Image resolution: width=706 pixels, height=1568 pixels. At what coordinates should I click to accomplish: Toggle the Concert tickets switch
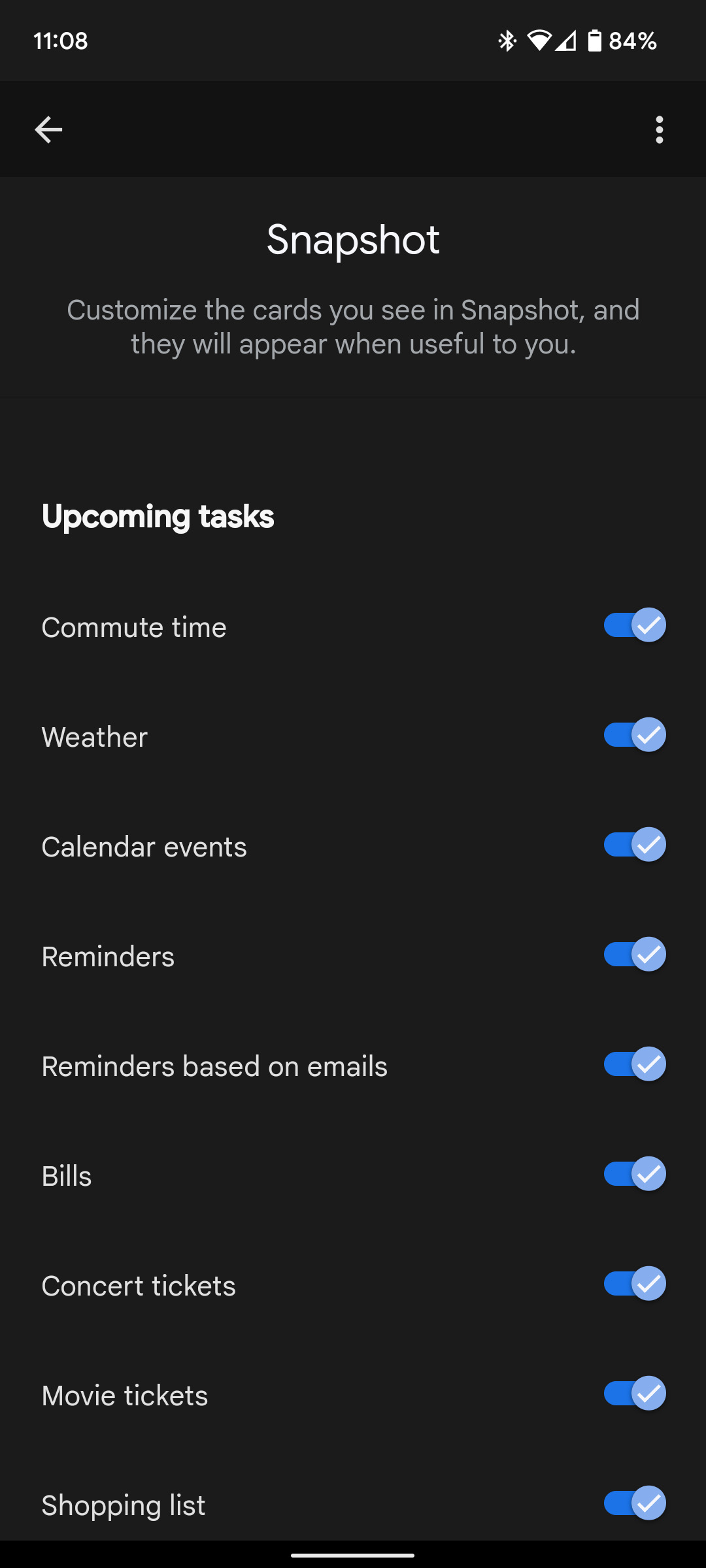point(634,1284)
